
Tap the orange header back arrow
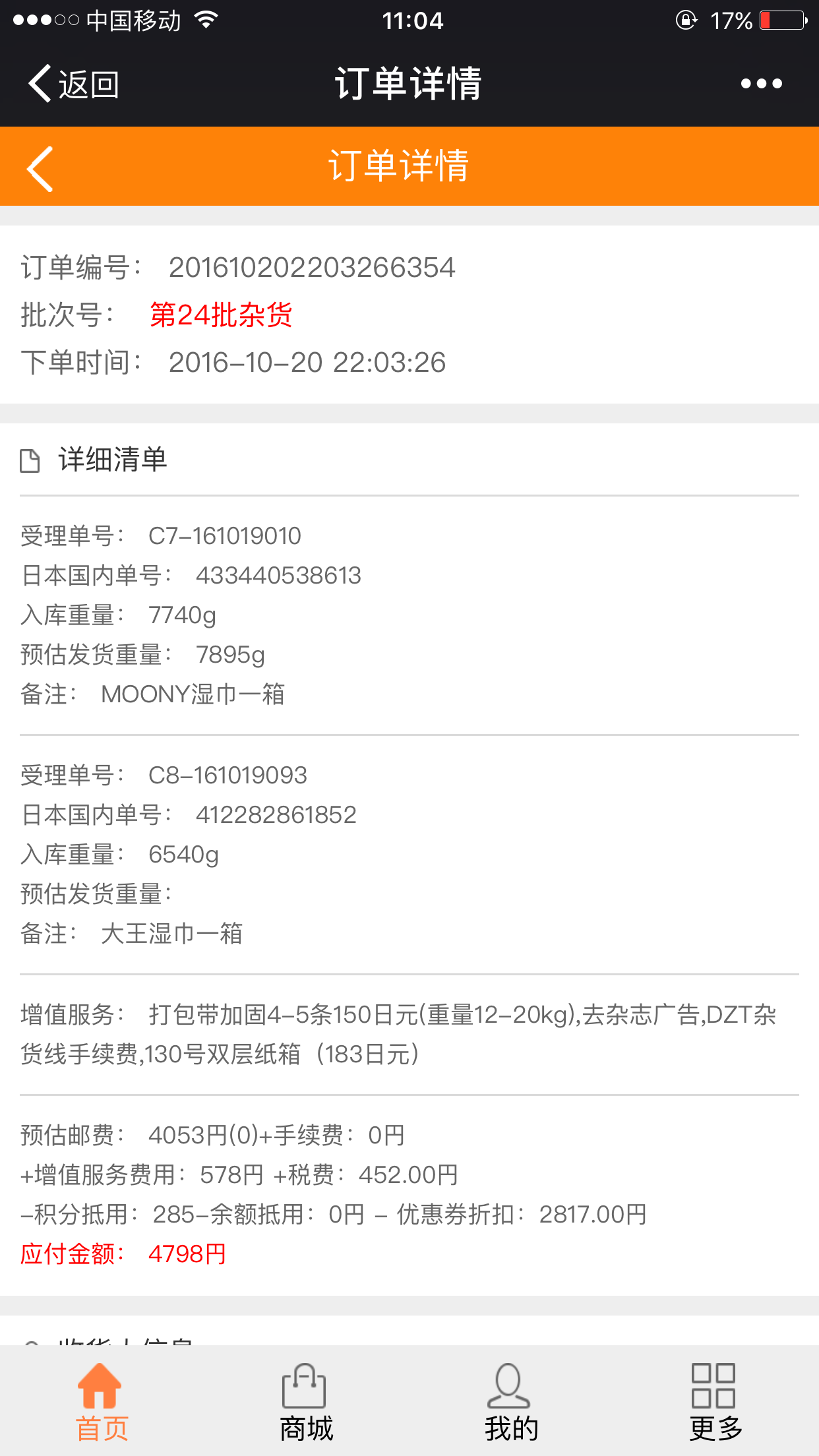click(x=40, y=169)
